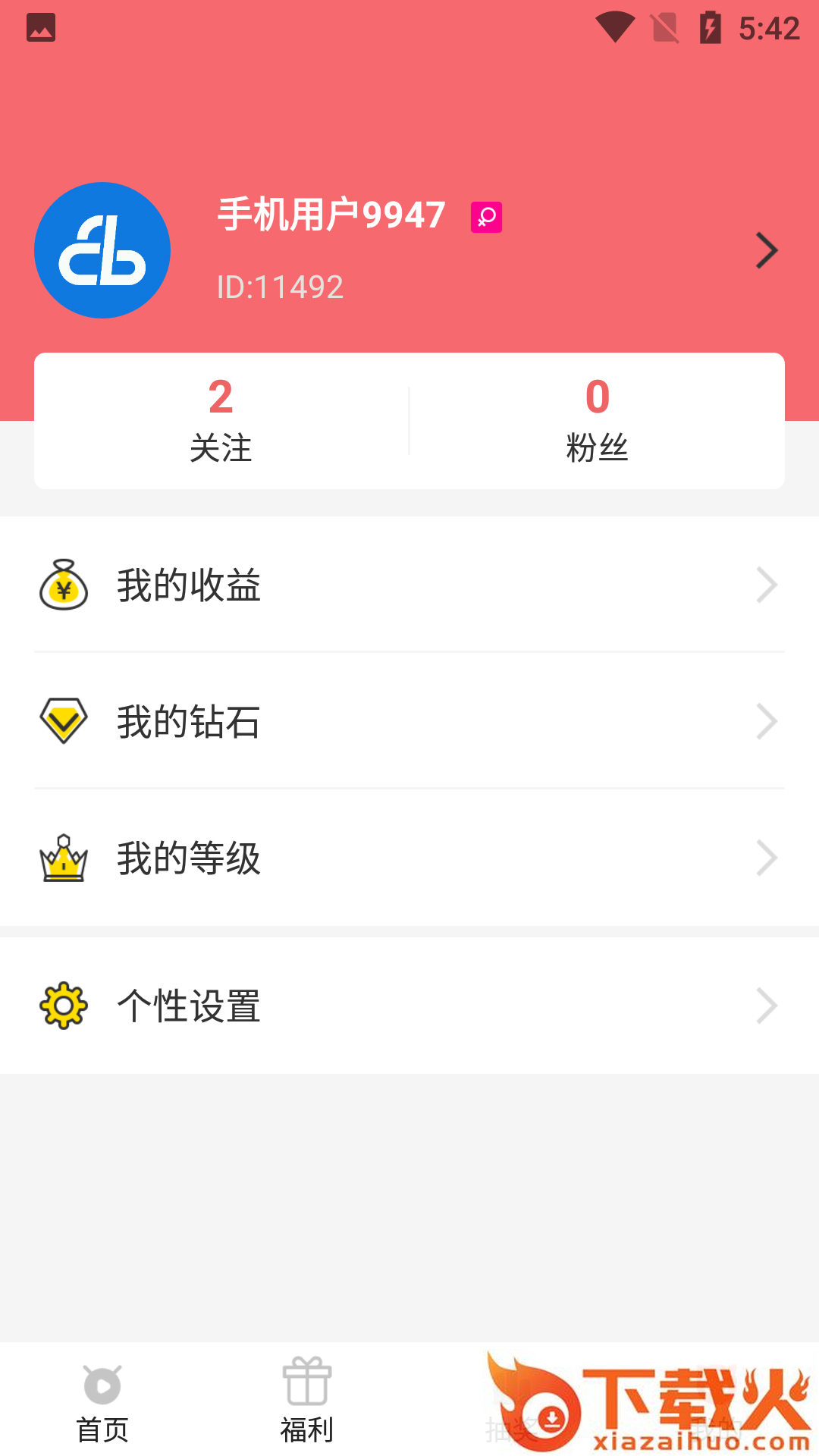Open 我的收益 earnings row
819x1456 pixels.
coord(409,585)
